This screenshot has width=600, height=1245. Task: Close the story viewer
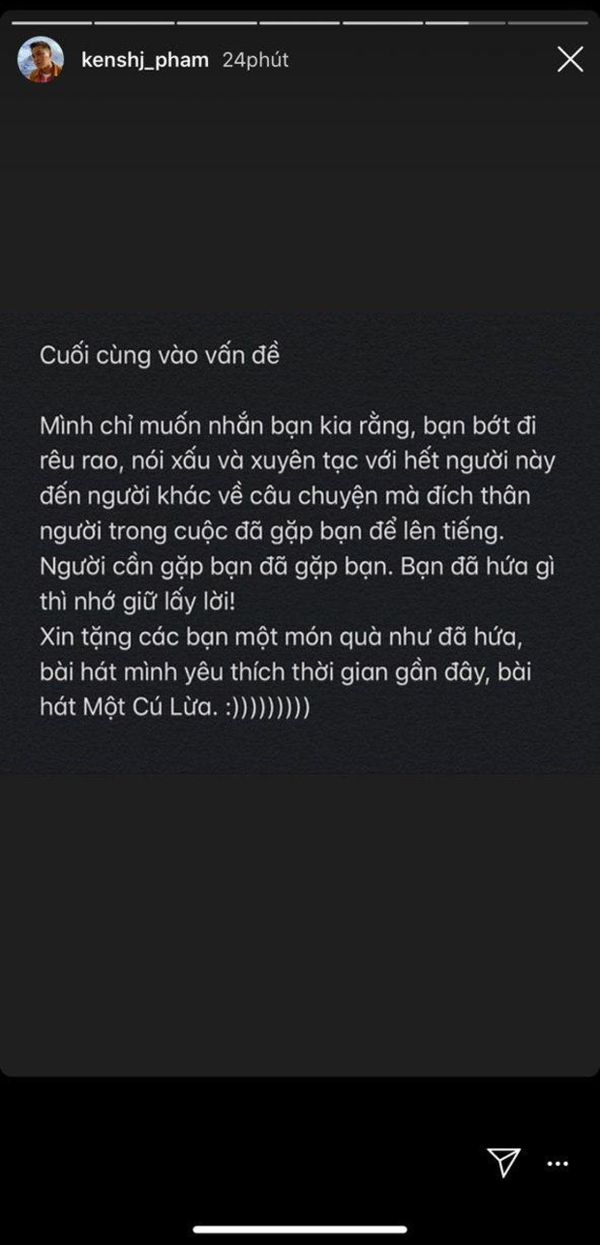click(570, 60)
